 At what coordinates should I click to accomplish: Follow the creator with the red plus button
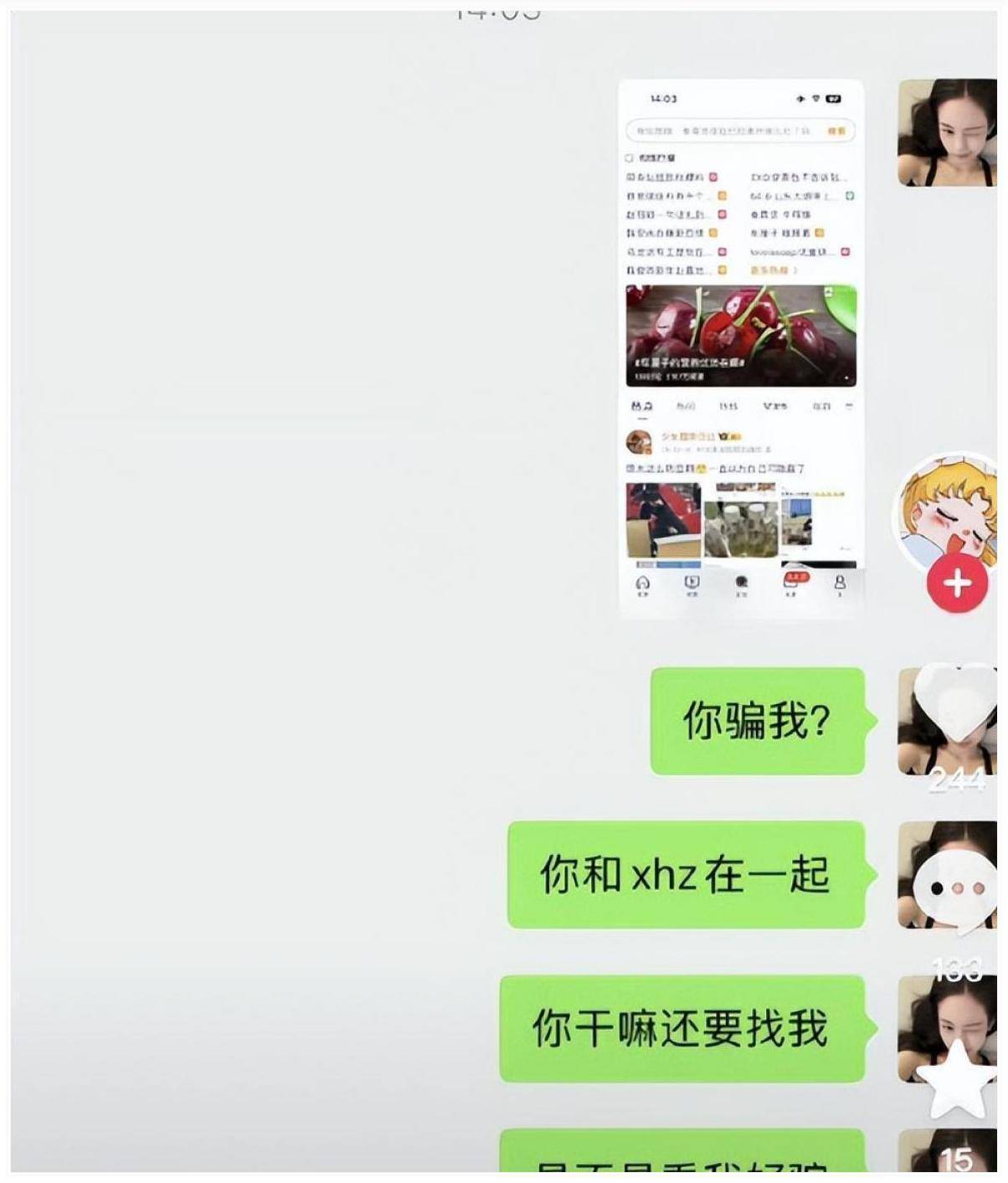click(x=958, y=583)
